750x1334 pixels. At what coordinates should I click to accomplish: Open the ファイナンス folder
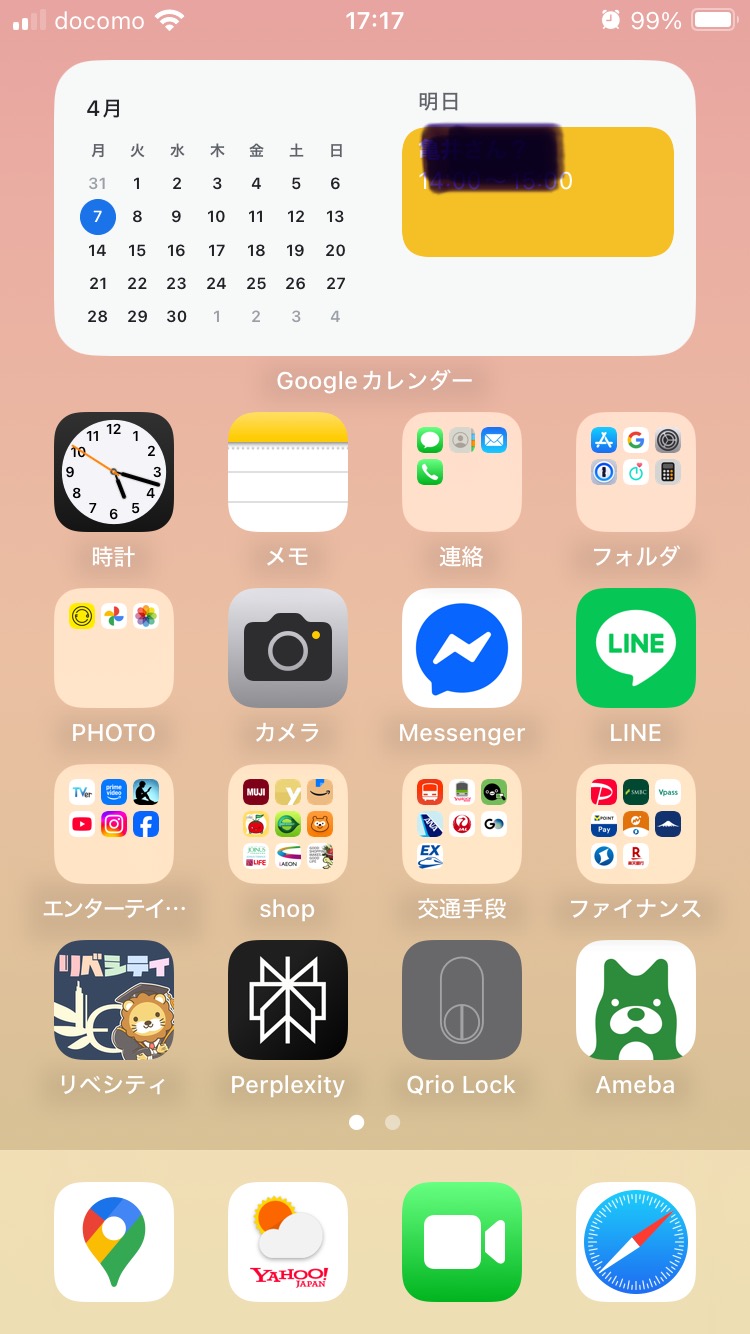(x=636, y=824)
